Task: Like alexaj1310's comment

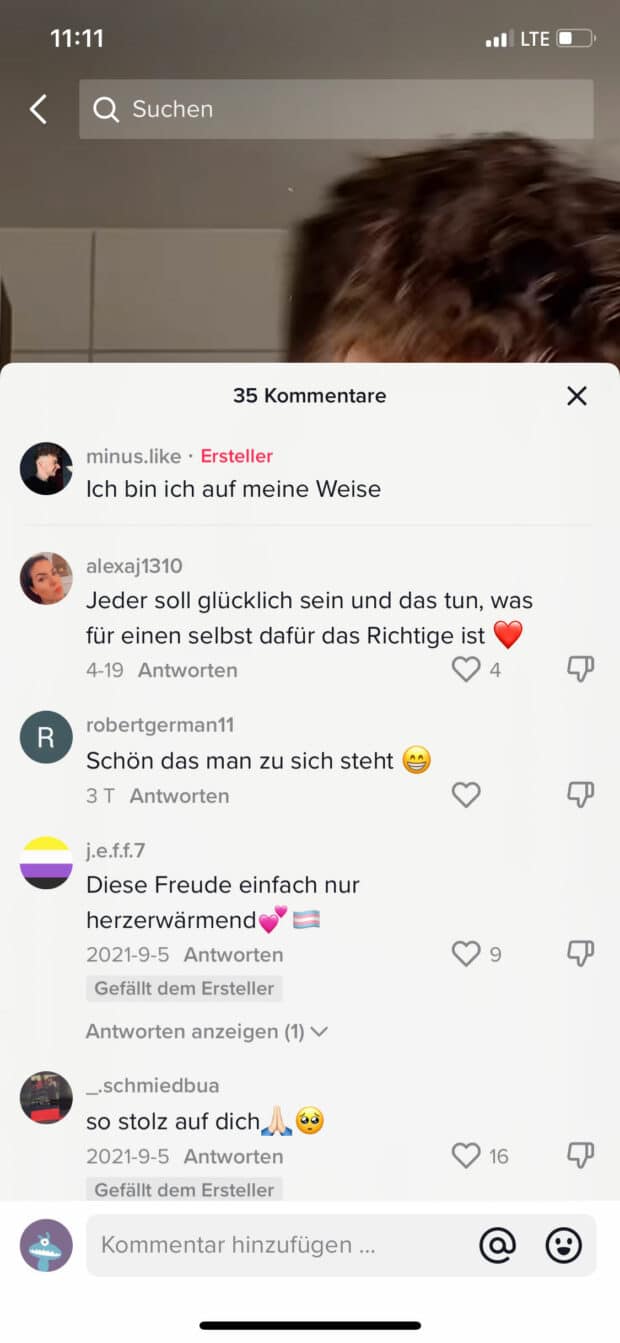Action: tap(466, 670)
